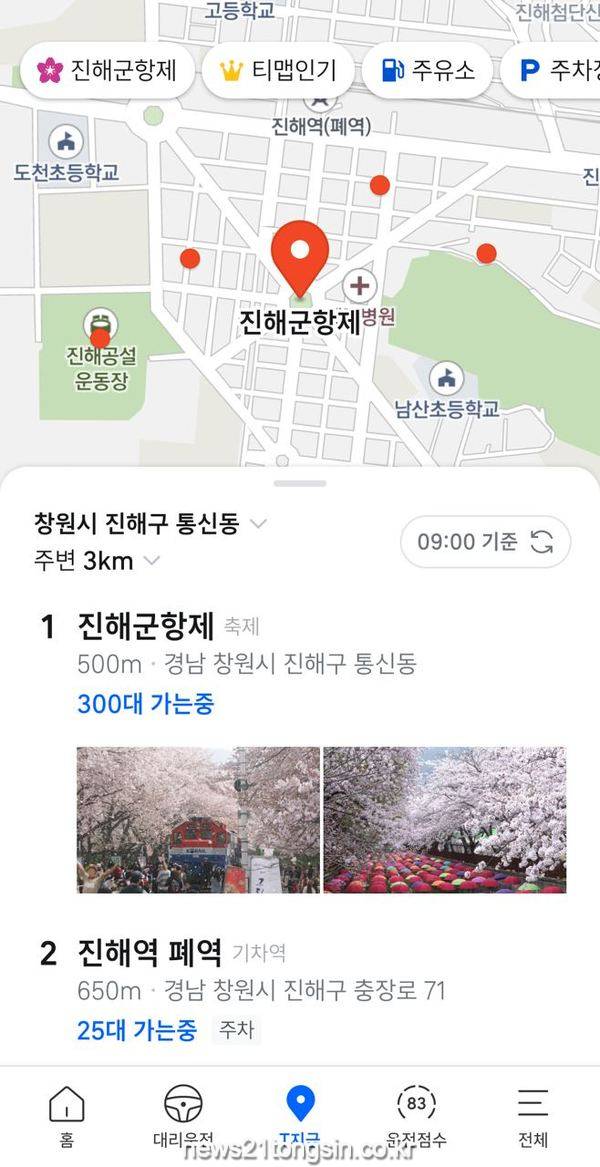600x1167 pixels.
Task: Change the 주변 3km radius dropdown
Action: 96,561
